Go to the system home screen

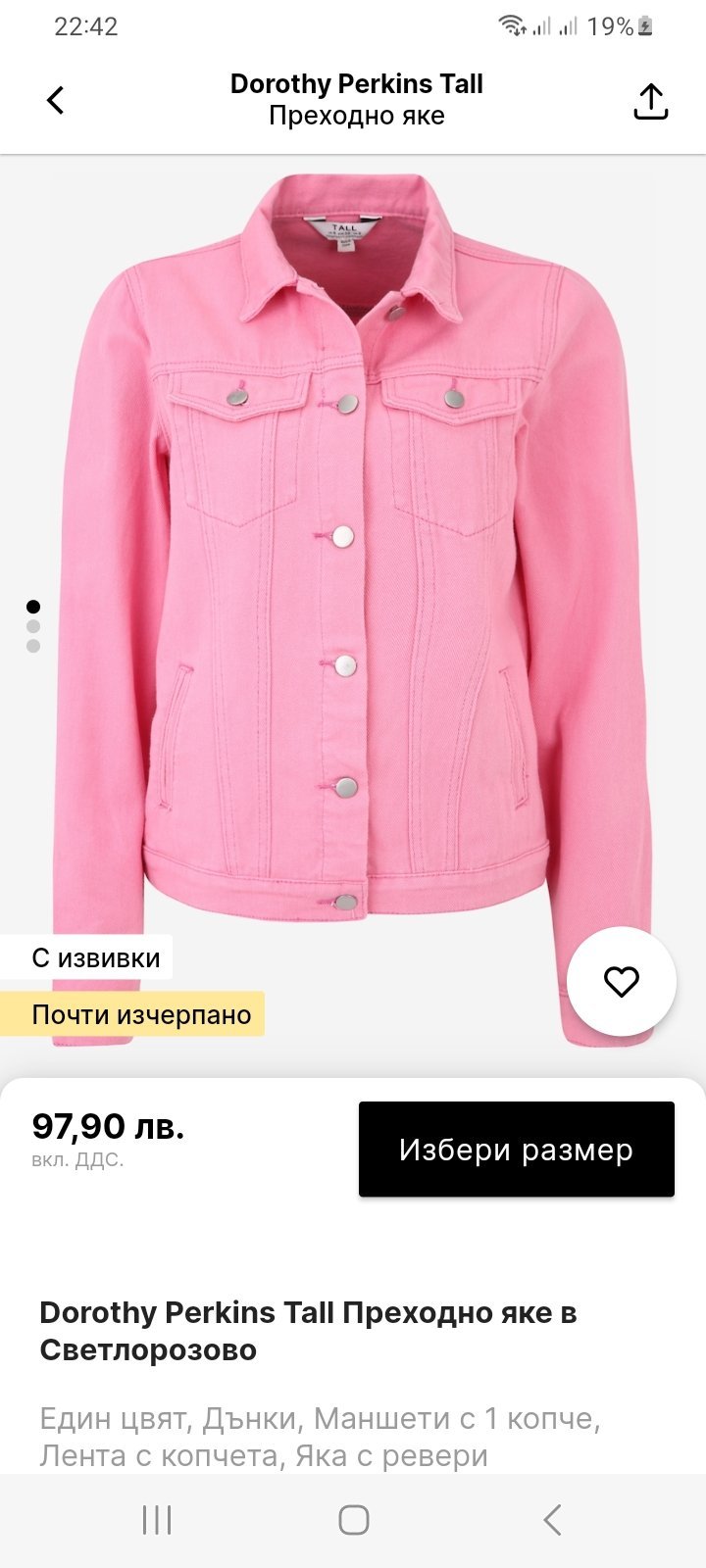pos(353,1520)
